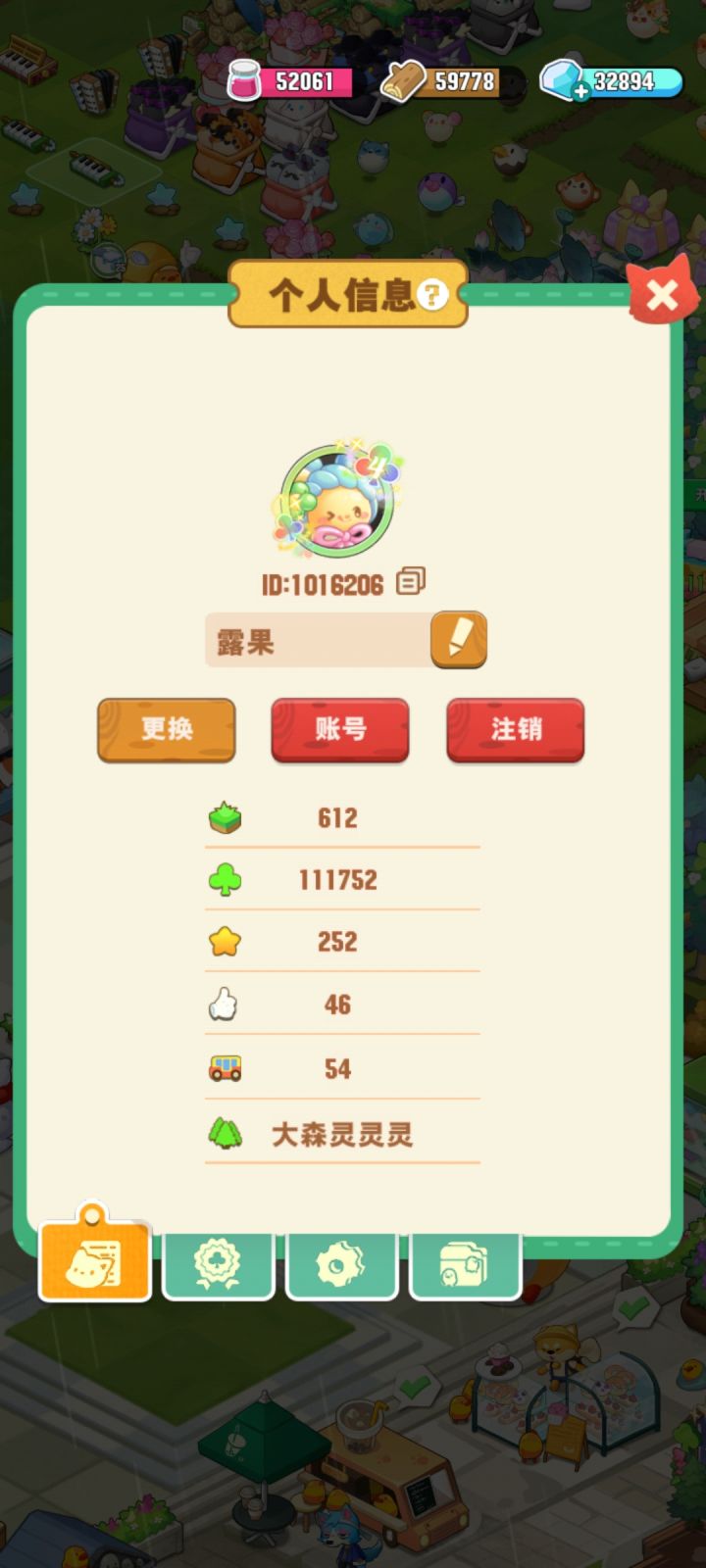
Task: Click the yellow star stat icon
Action: coord(227,941)
